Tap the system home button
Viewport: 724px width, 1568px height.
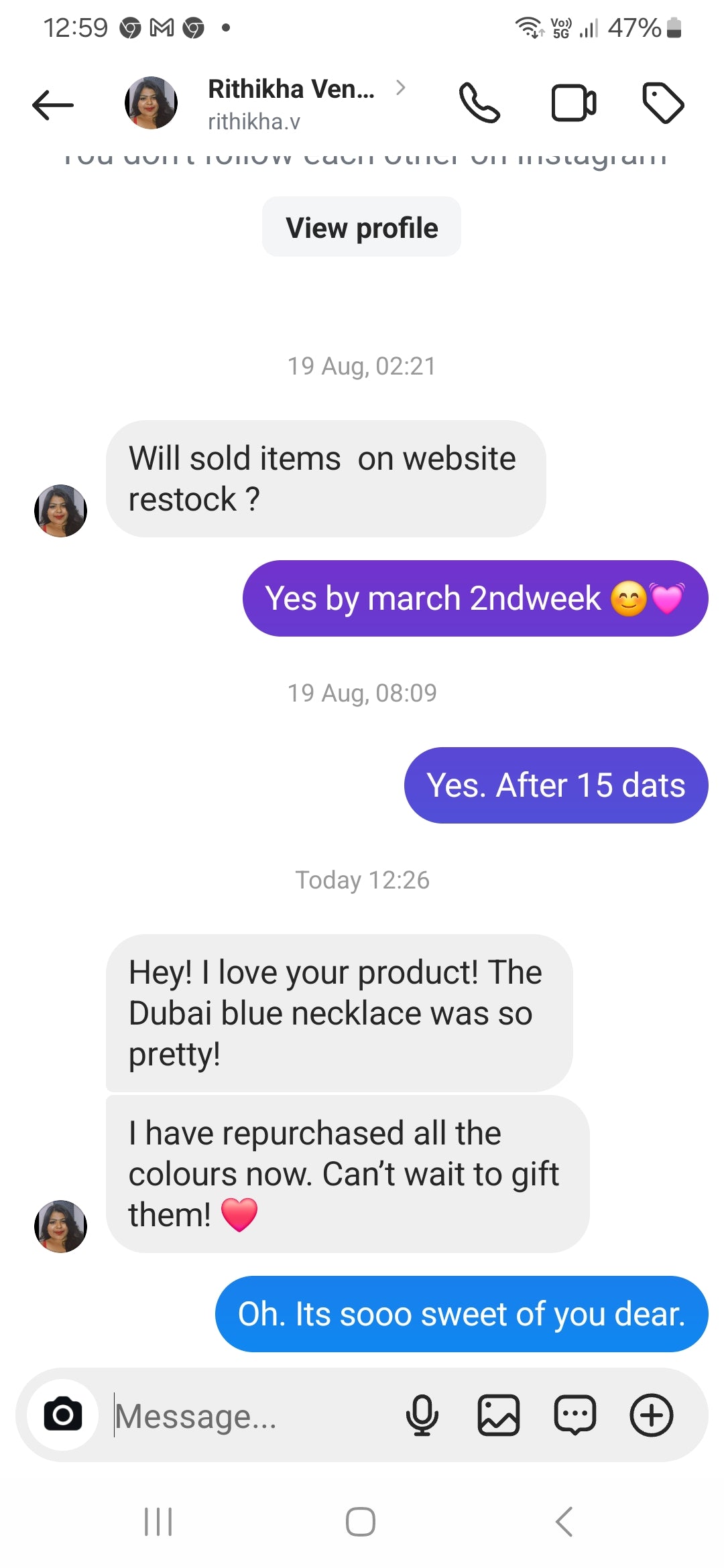tap(361, 1521)
